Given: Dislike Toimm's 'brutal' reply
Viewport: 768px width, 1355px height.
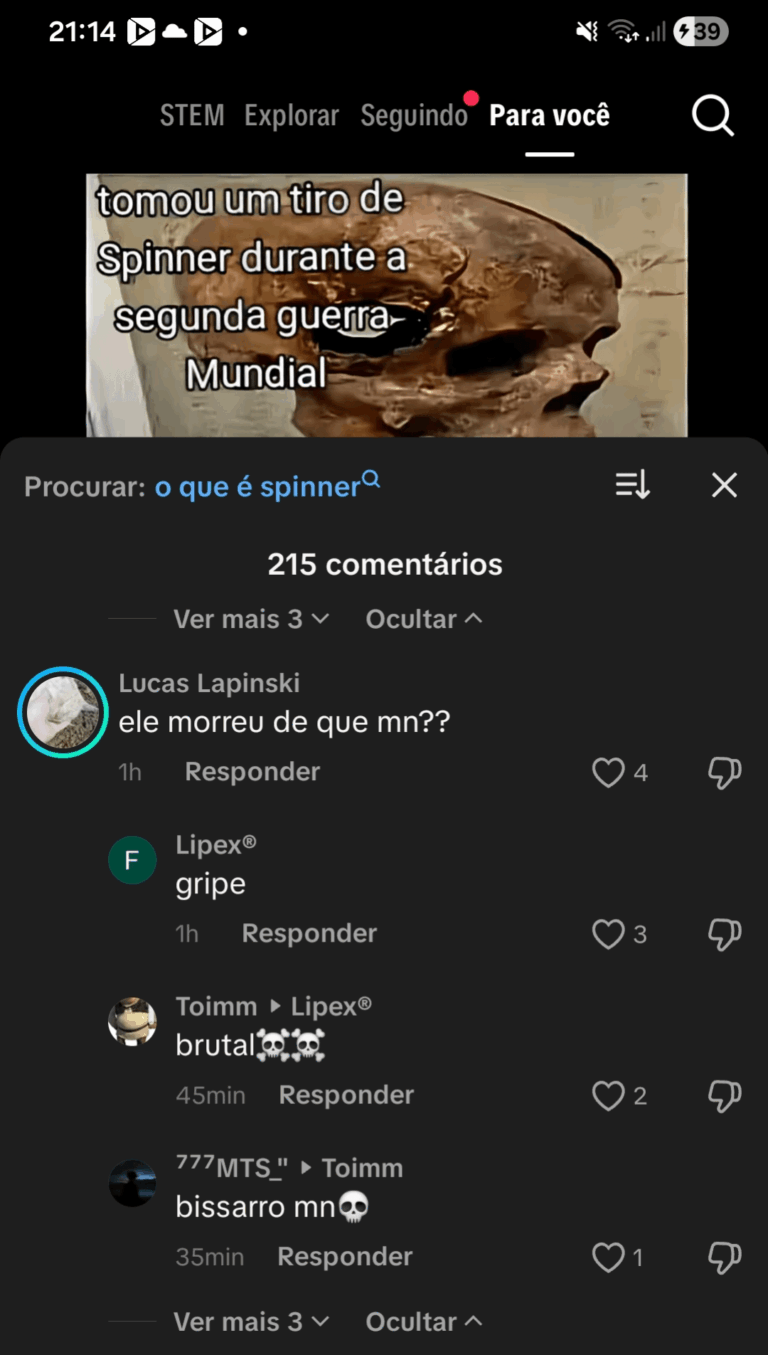Looking at the screenshot, I should 724,1096.
